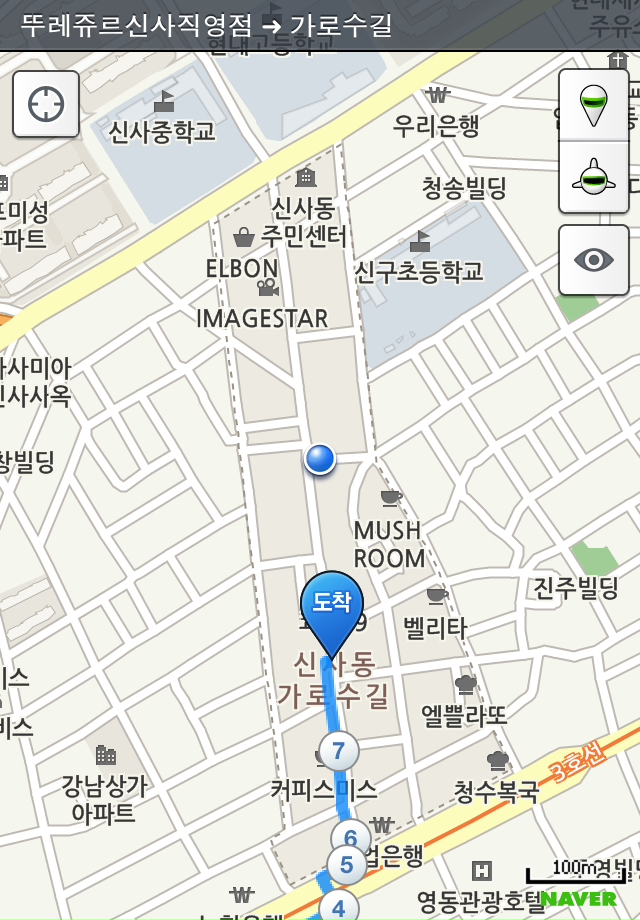The height and width of the screenshot is (920, 640).
Task: Center the map on my current location
Action: pos(46,104)
